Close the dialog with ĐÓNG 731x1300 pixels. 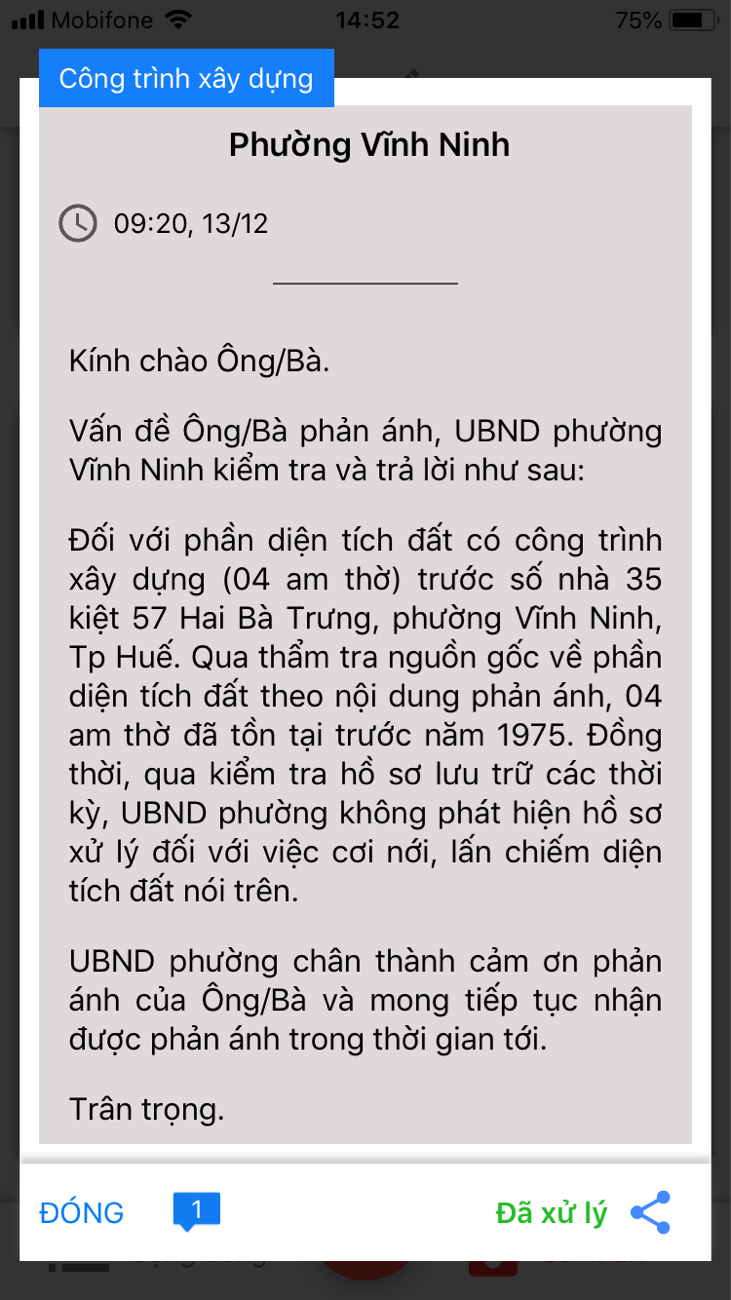82,1213
